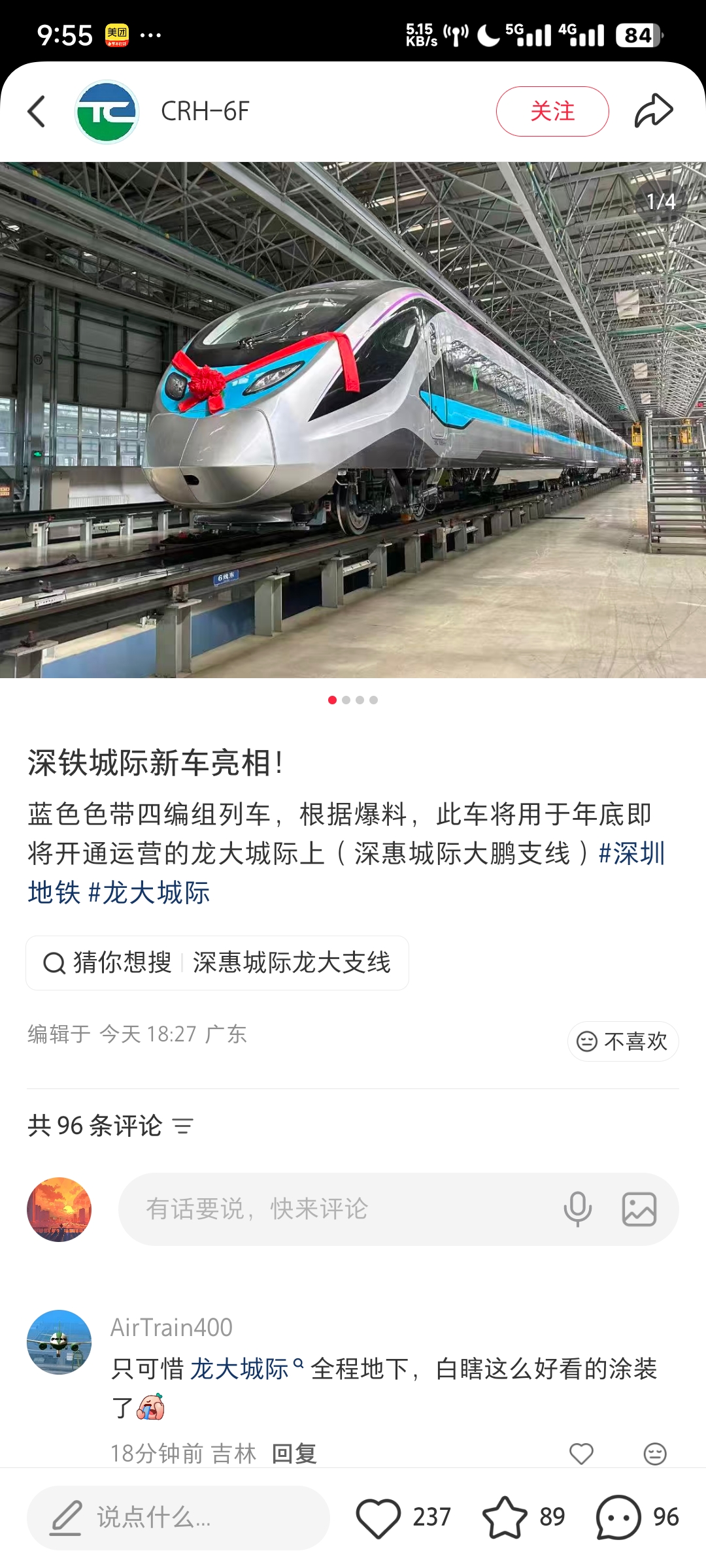
Task: Share this post
Action: 653,111
